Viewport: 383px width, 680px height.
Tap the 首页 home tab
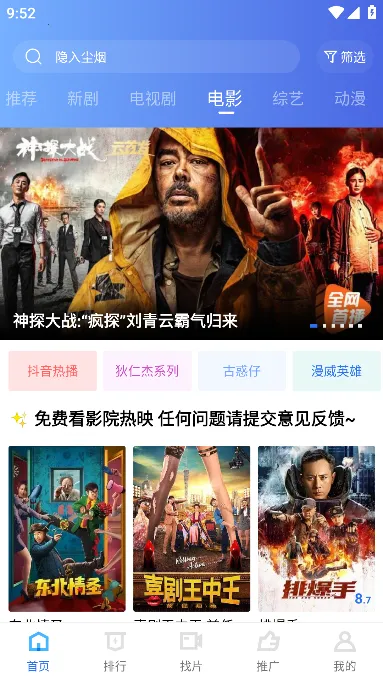pos(38,651)
